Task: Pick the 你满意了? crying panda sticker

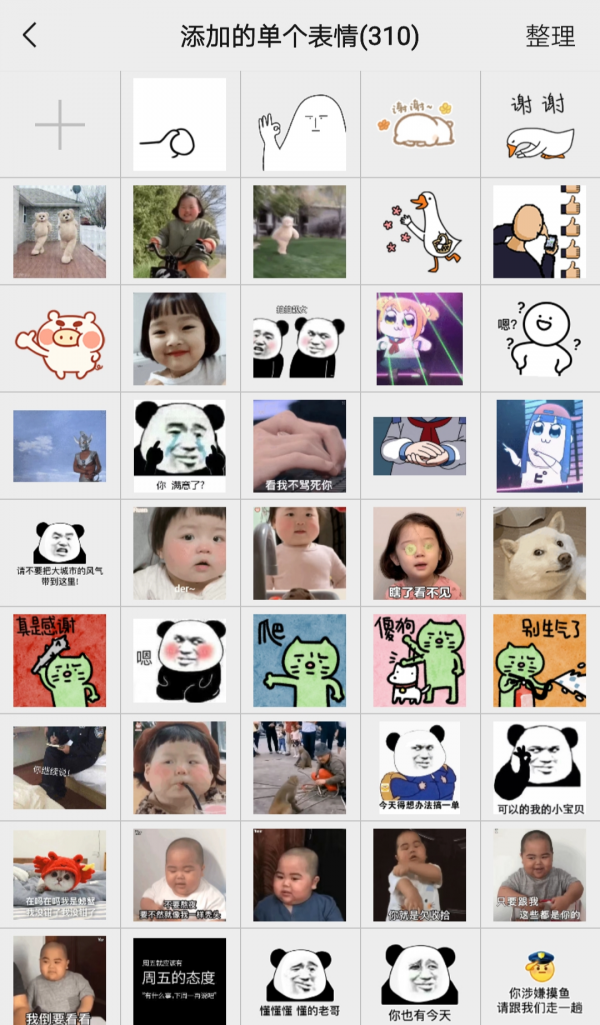Action: tap(180, 446)
